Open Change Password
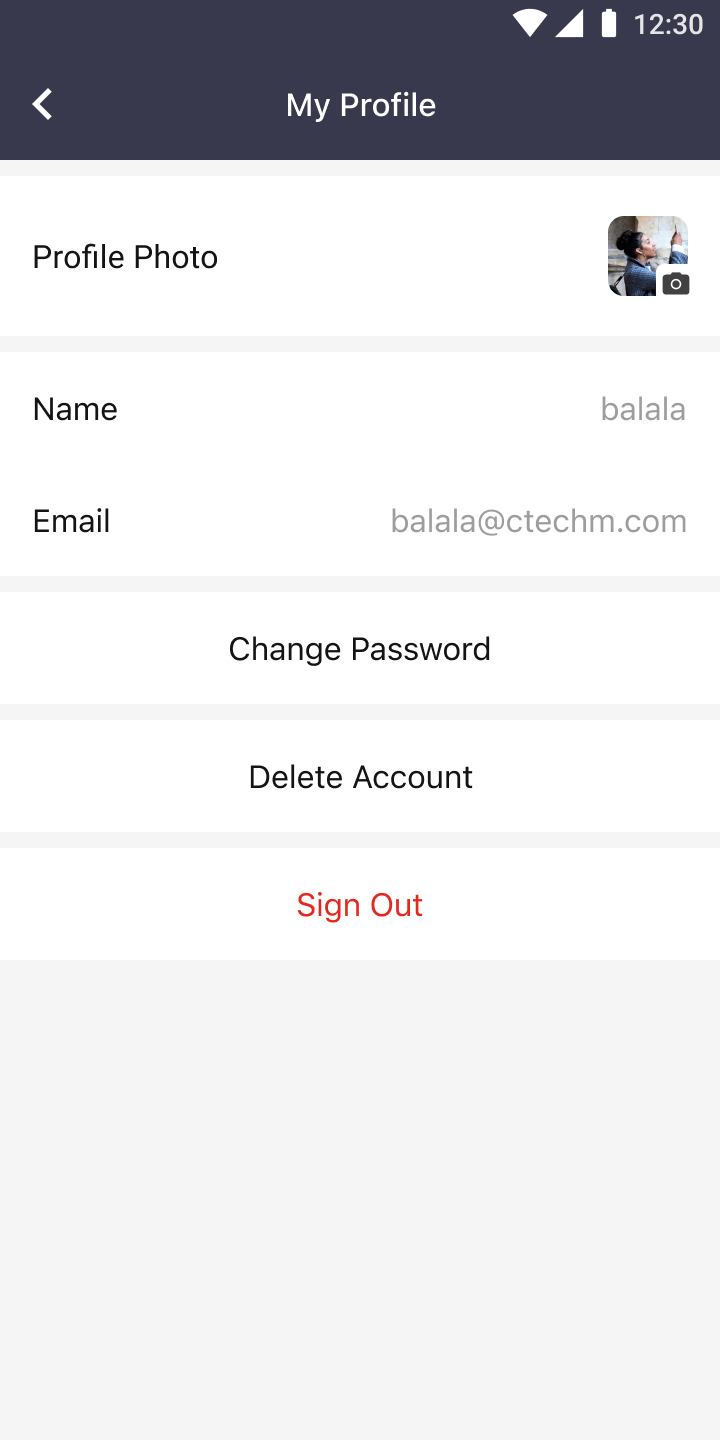Screen dimensions: 720x1440 click(360, 649)
